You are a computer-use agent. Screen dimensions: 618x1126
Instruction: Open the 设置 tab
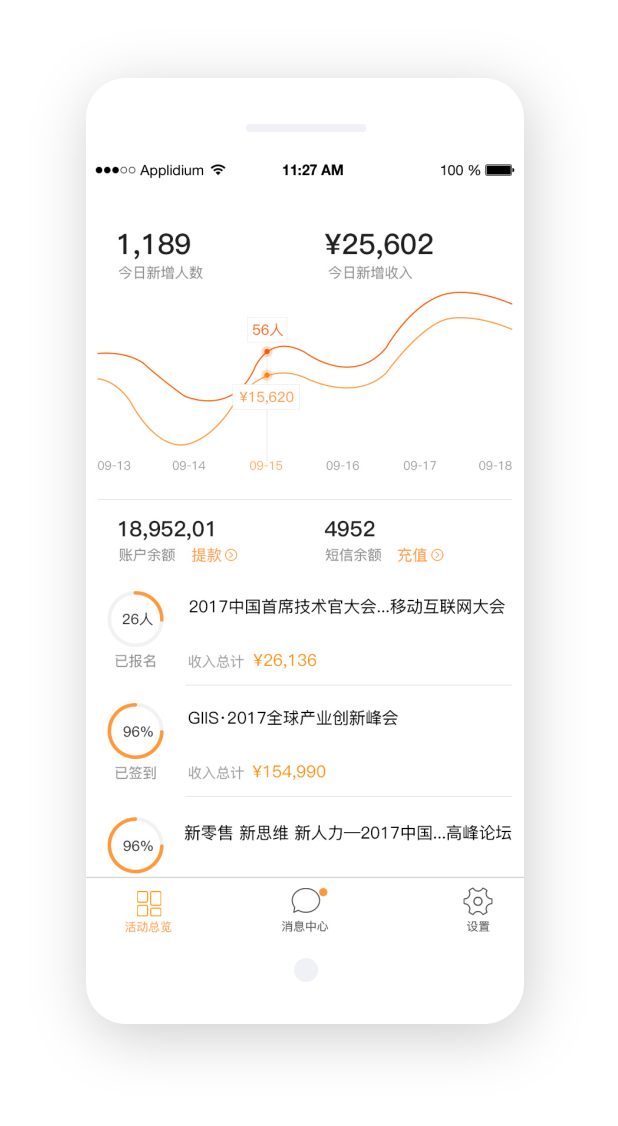[478, 911]
